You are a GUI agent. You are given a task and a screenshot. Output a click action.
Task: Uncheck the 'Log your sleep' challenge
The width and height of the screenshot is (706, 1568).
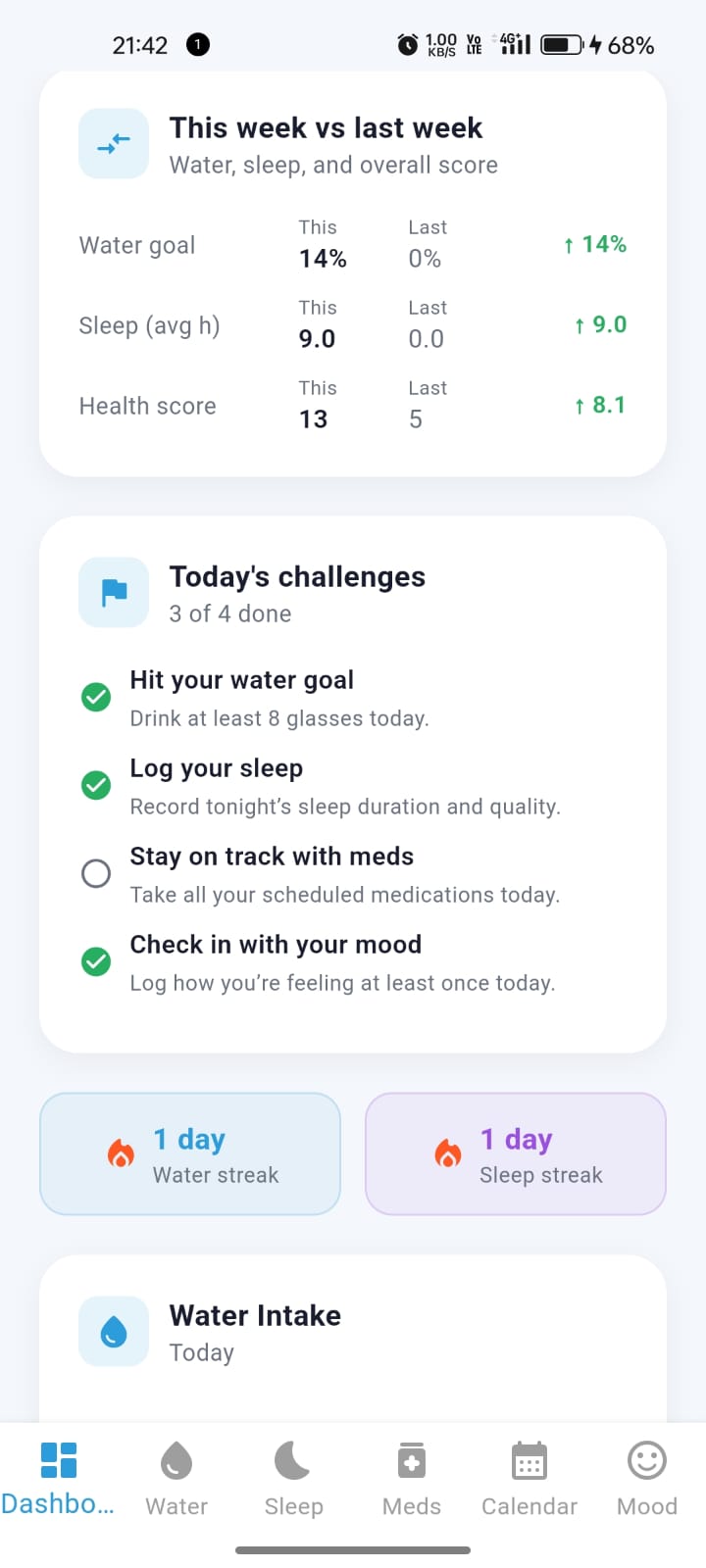95,785
